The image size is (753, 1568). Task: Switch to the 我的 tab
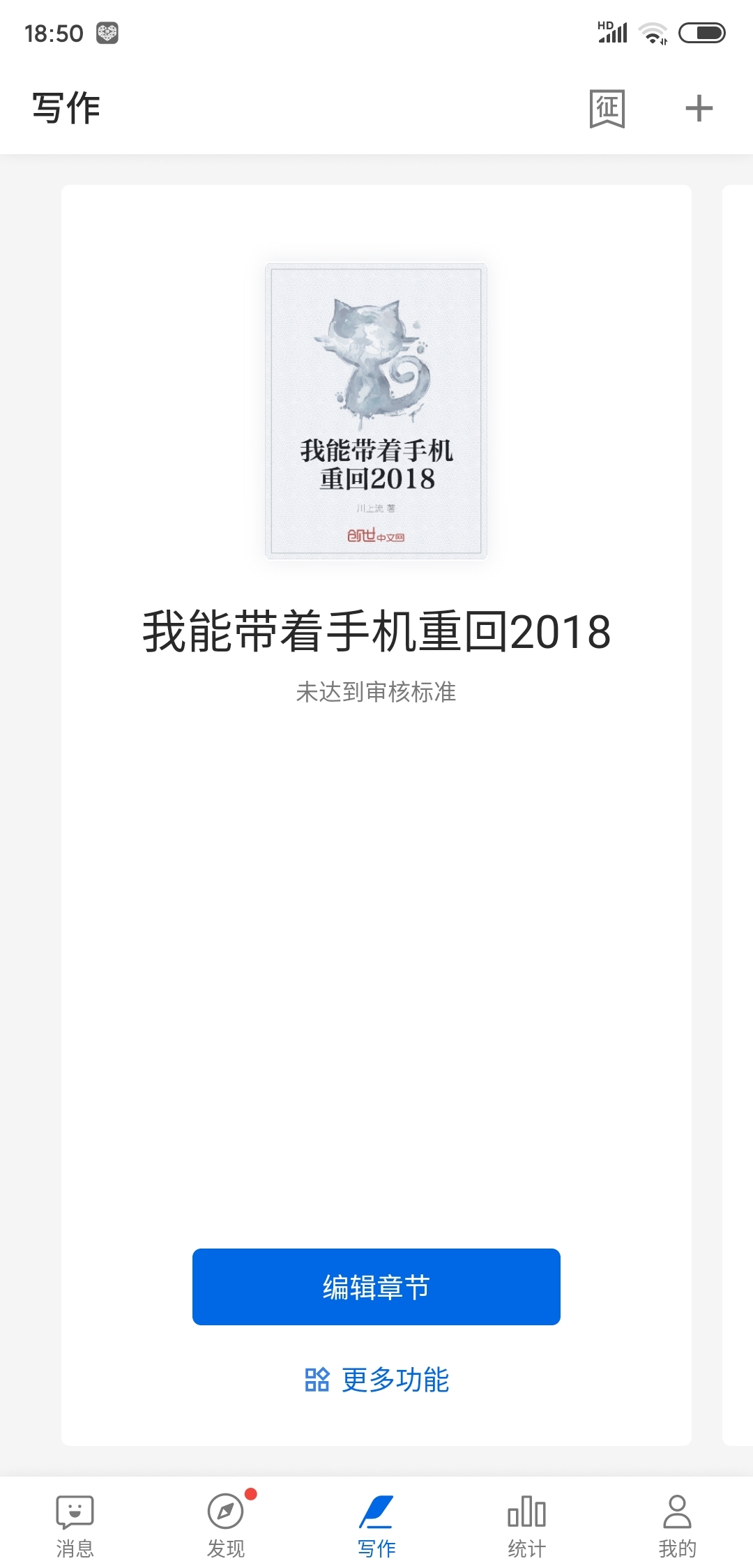coord(677,1526)
